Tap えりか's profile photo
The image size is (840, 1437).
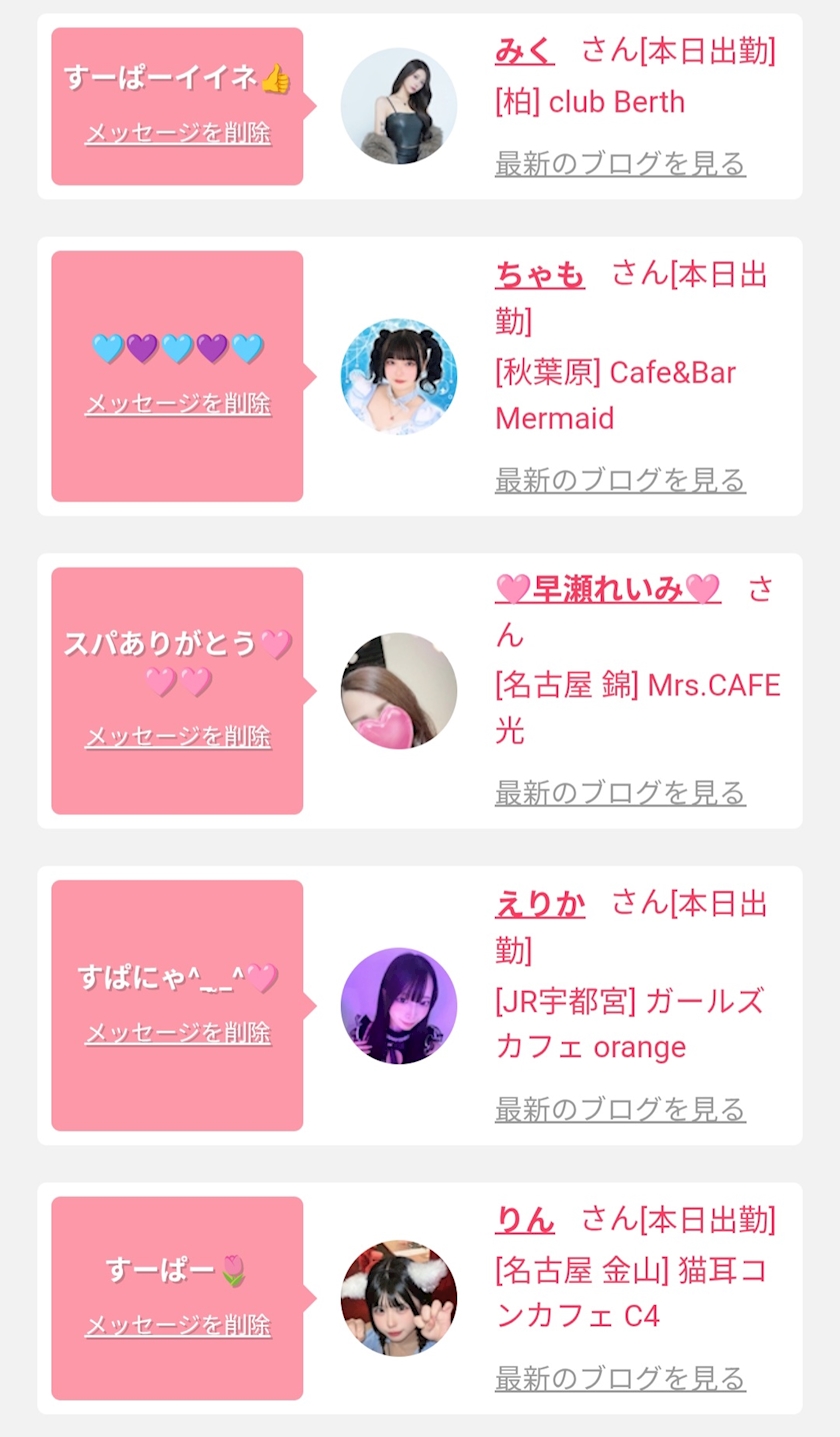point(399,1005)
